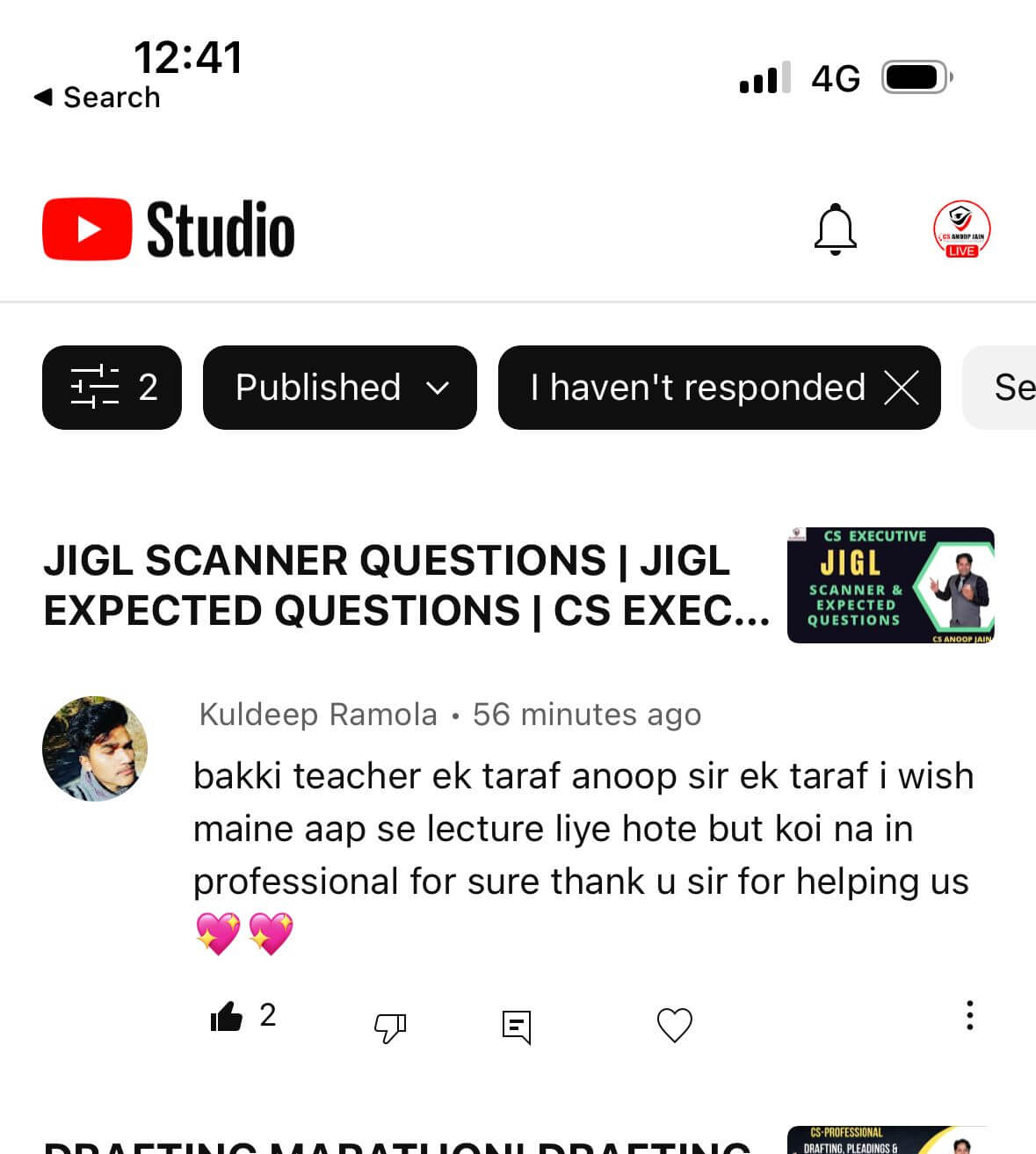
Task: Dislike Kuldeep Ramola's comment
Action: click(x=390, y=1026)
